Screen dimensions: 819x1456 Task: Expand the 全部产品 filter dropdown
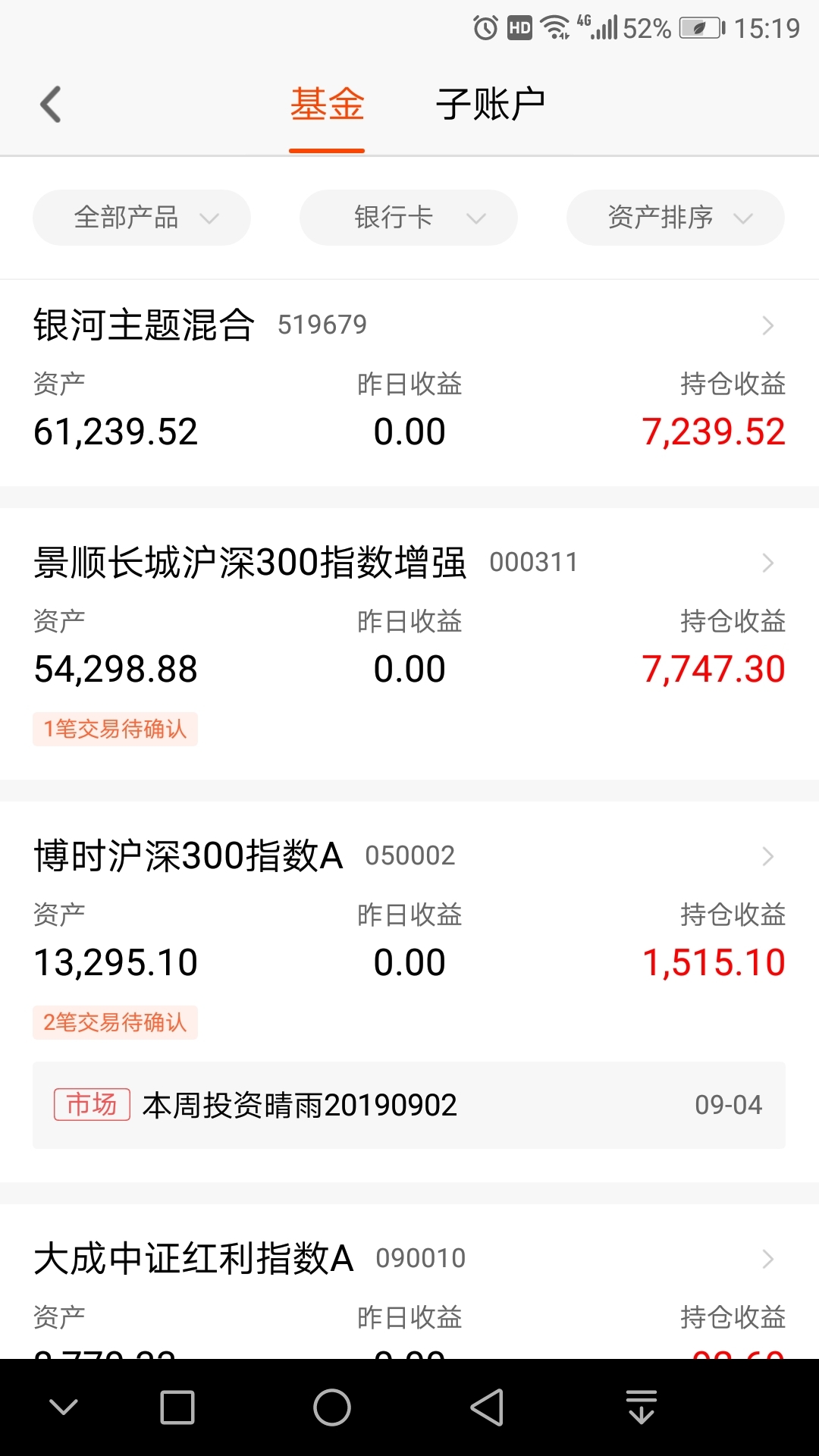pyautogui.click(x=142, y=218)
